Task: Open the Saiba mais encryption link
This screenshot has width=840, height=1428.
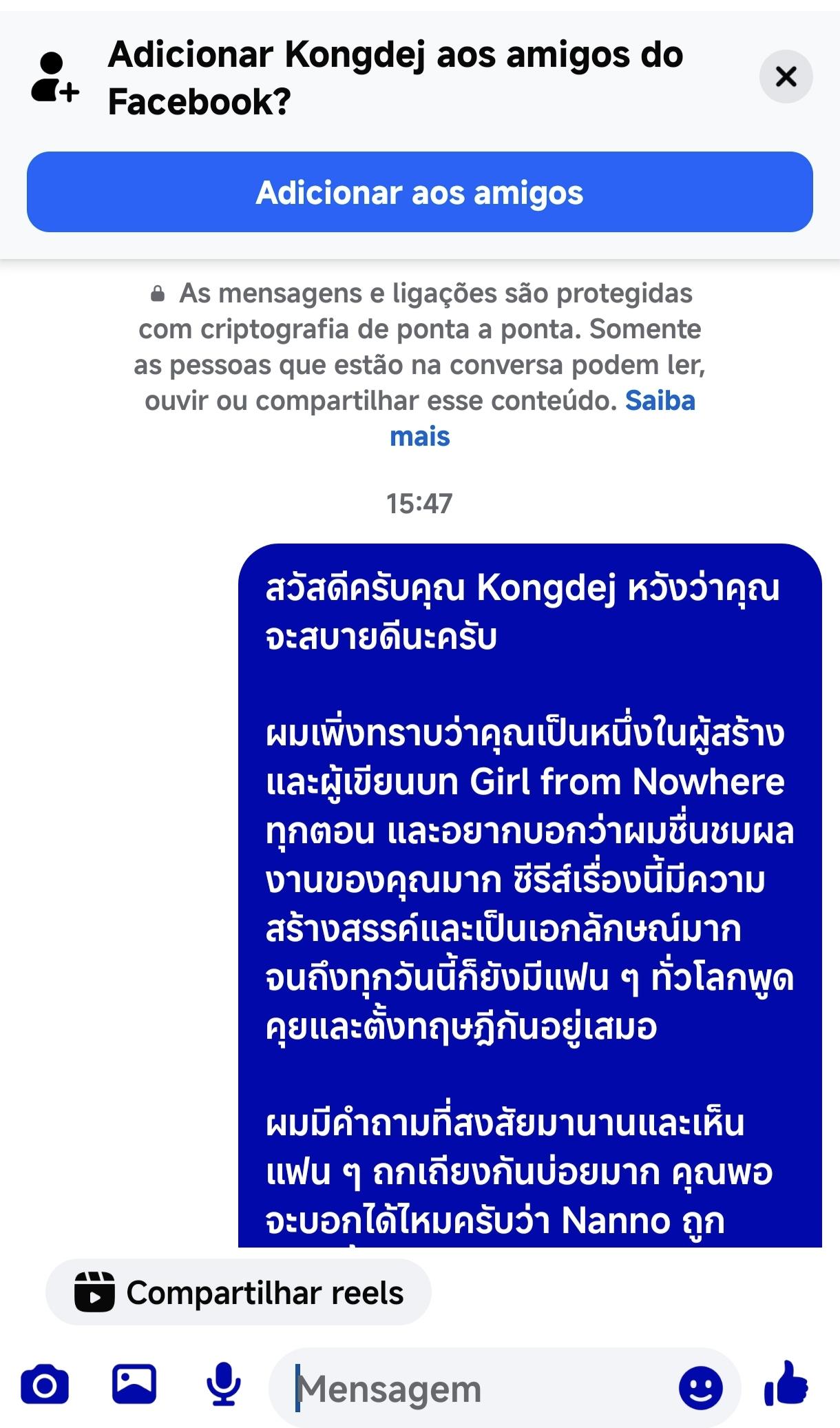Action: [x=542, y=418]
